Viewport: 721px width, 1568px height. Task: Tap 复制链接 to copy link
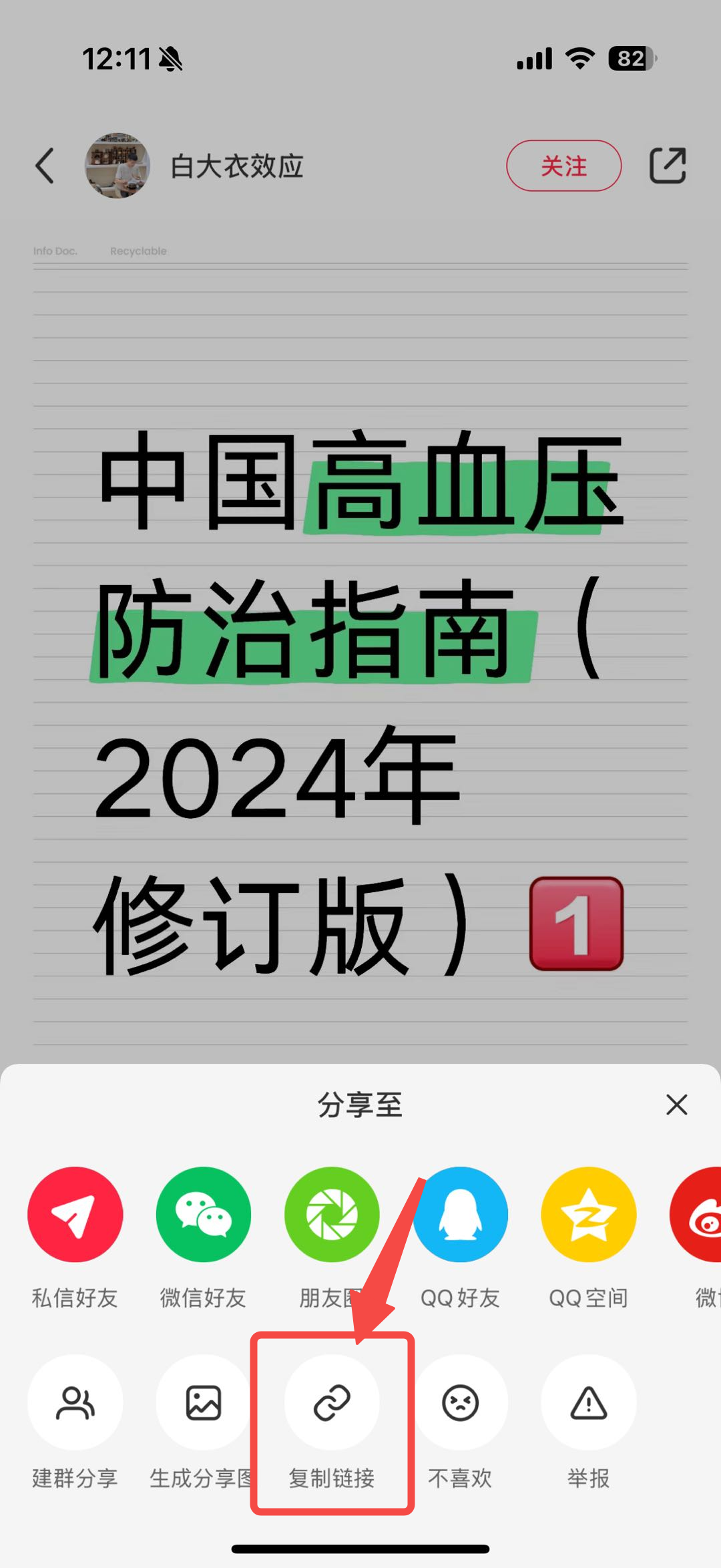[332, 1402]
